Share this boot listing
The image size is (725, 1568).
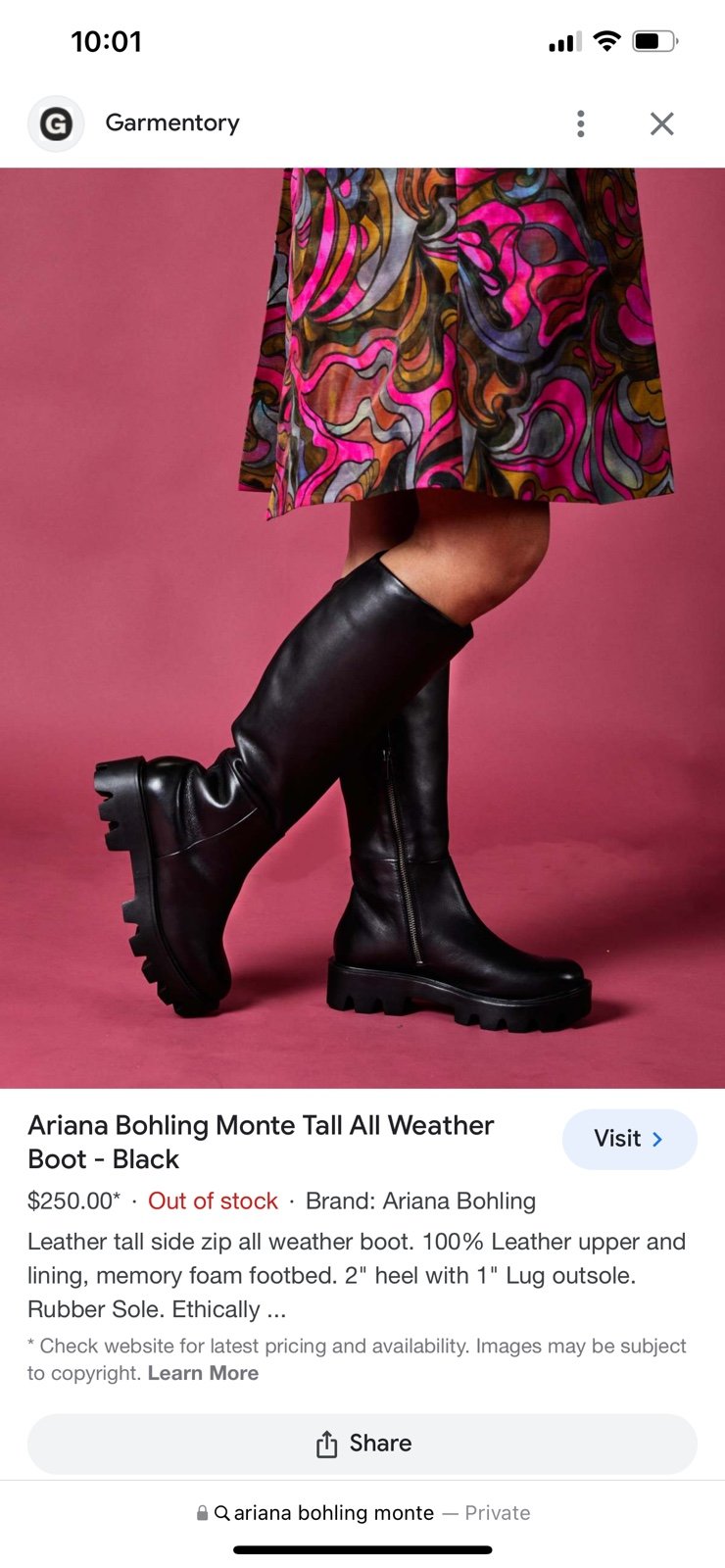tap(362, 1444)
